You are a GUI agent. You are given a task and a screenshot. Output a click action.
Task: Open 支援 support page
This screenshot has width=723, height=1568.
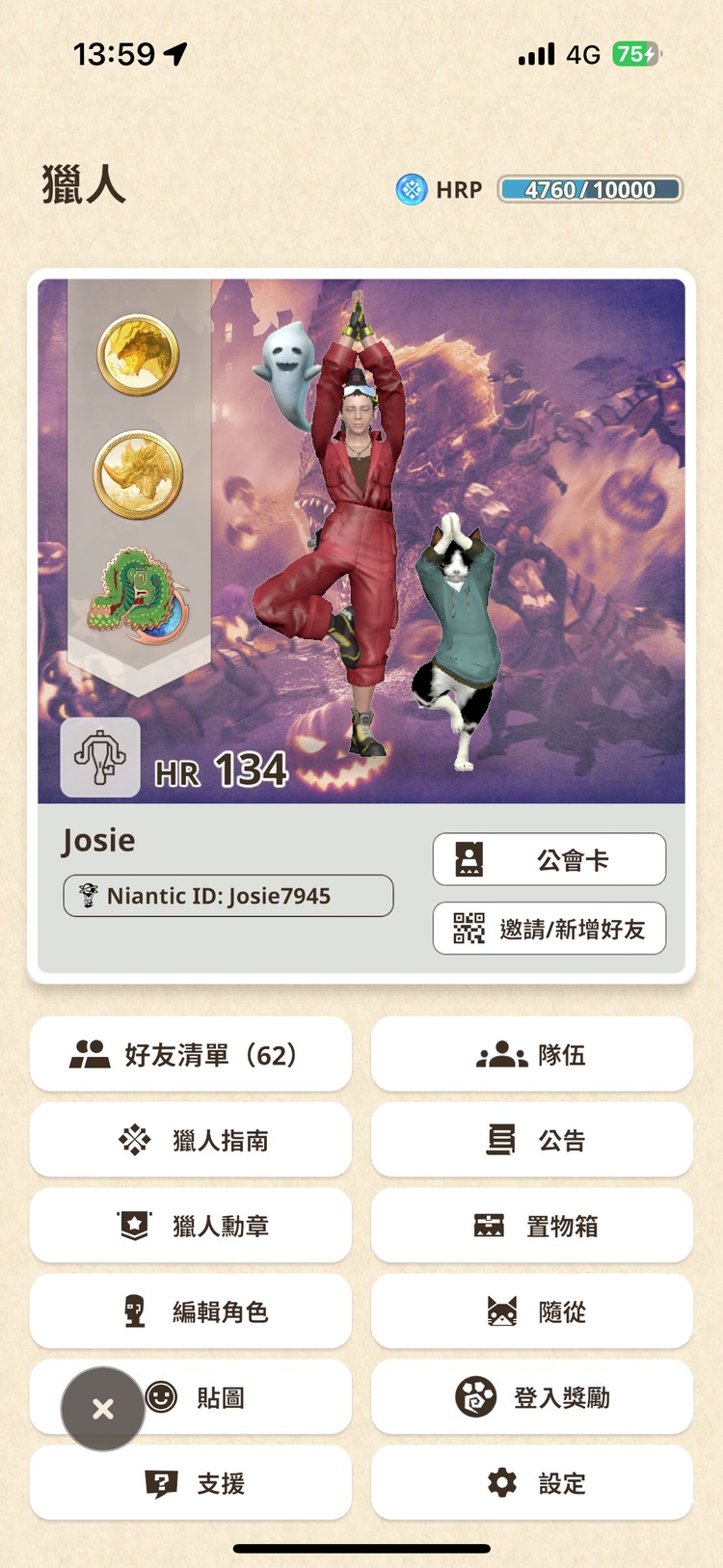pos(190,1483)
